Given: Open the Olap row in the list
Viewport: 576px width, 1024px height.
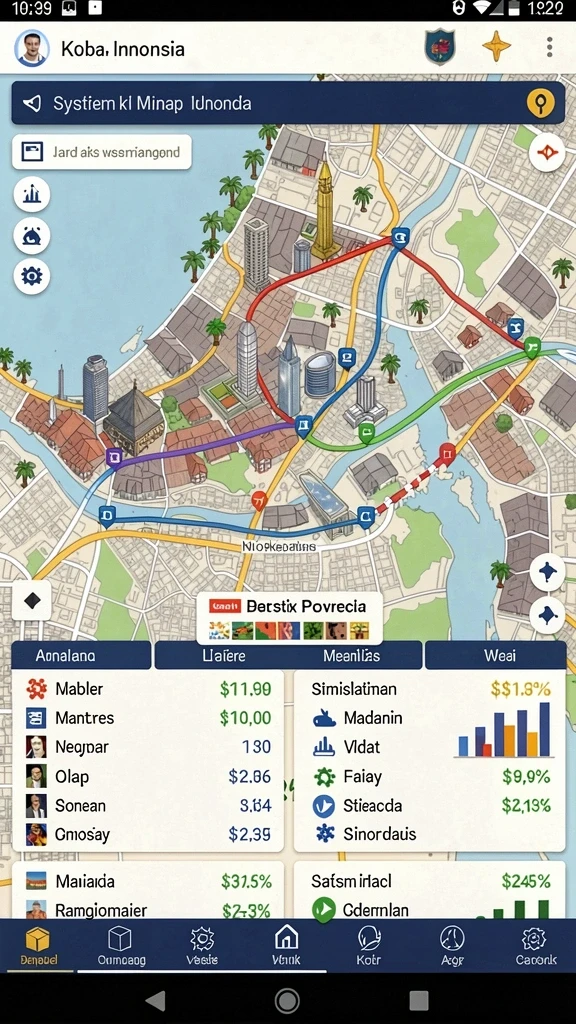Looking at the screenshot, I should point(148,776).
